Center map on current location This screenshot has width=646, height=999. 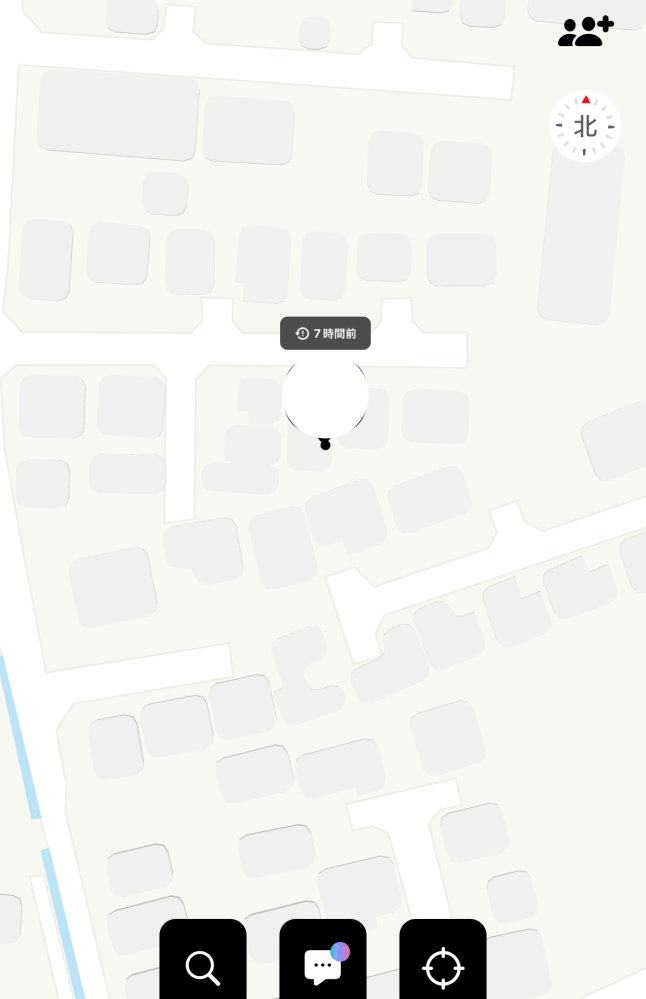coord(443,966)
